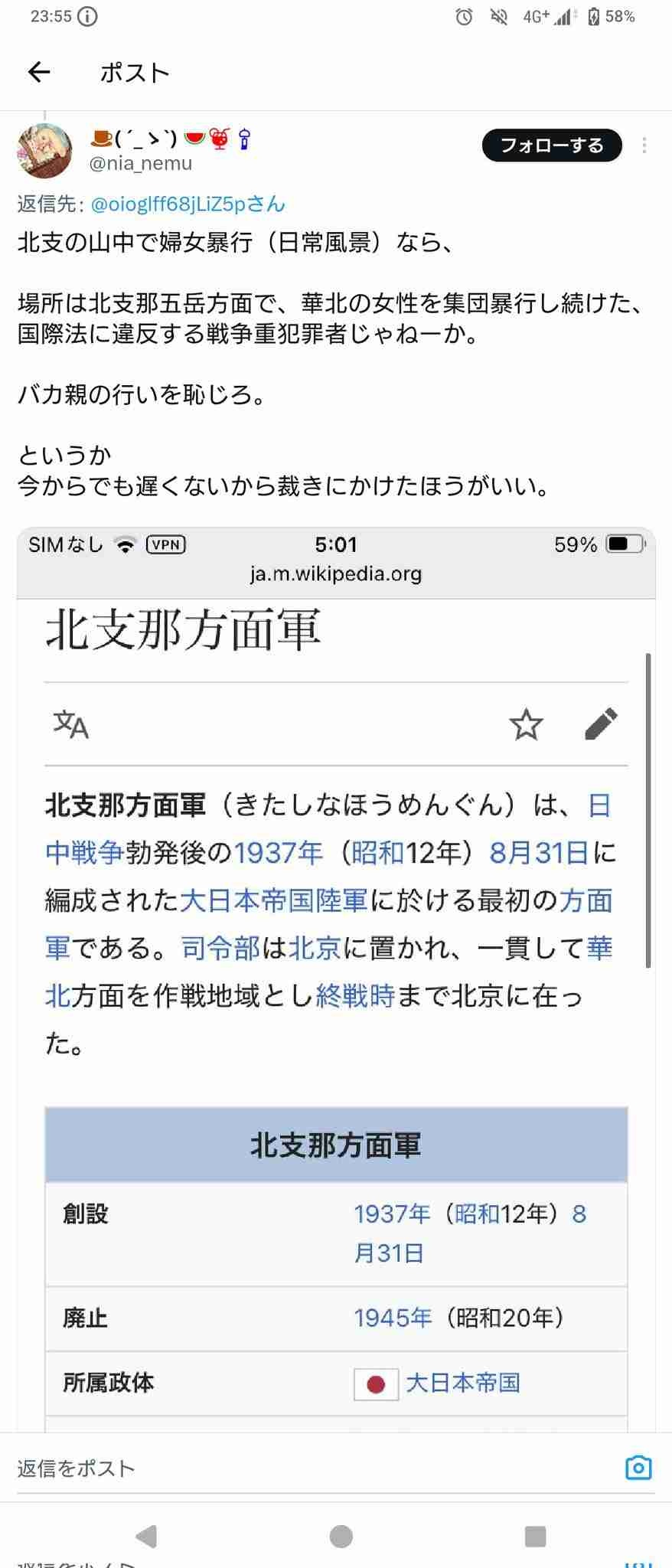672x1568 pixels.
Task: Tap the 返信をポスト reply field
Action: 306,1468
